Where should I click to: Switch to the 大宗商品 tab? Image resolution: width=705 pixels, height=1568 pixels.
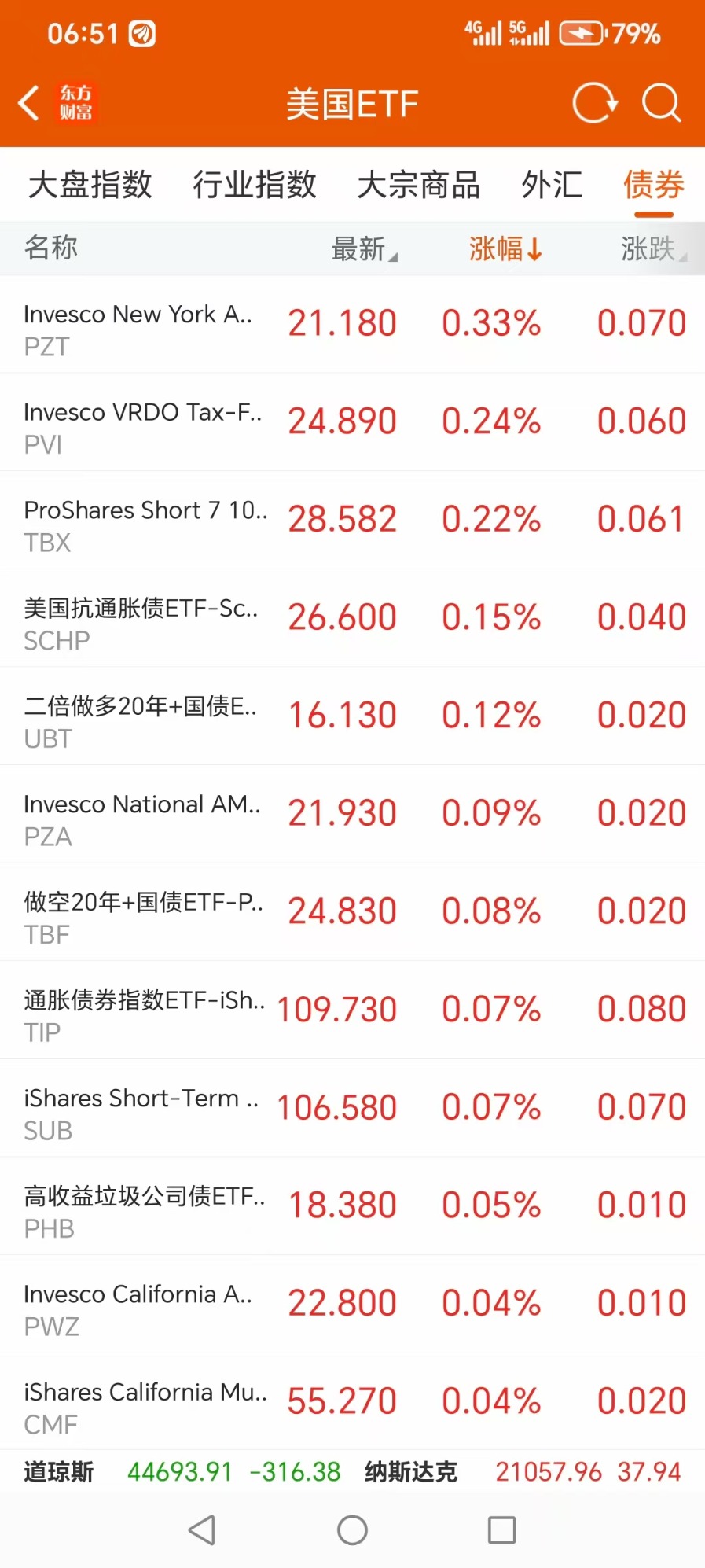click(x=419, y=185)
